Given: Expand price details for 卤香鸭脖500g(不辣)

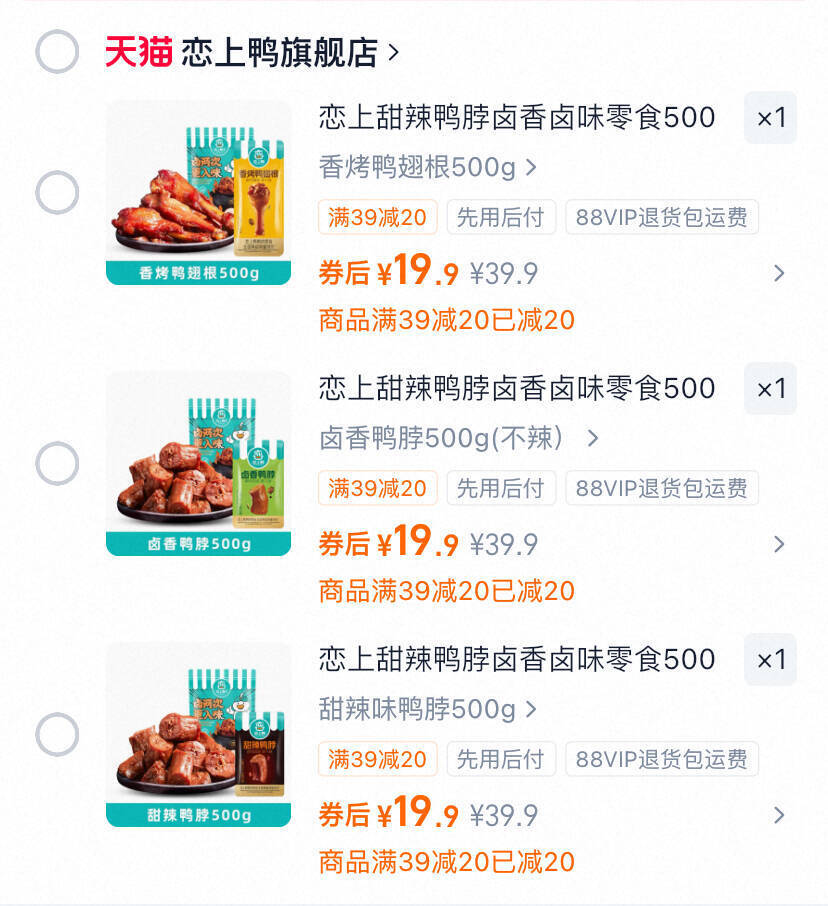Looking at the screenshot, I should pos(779,544).
